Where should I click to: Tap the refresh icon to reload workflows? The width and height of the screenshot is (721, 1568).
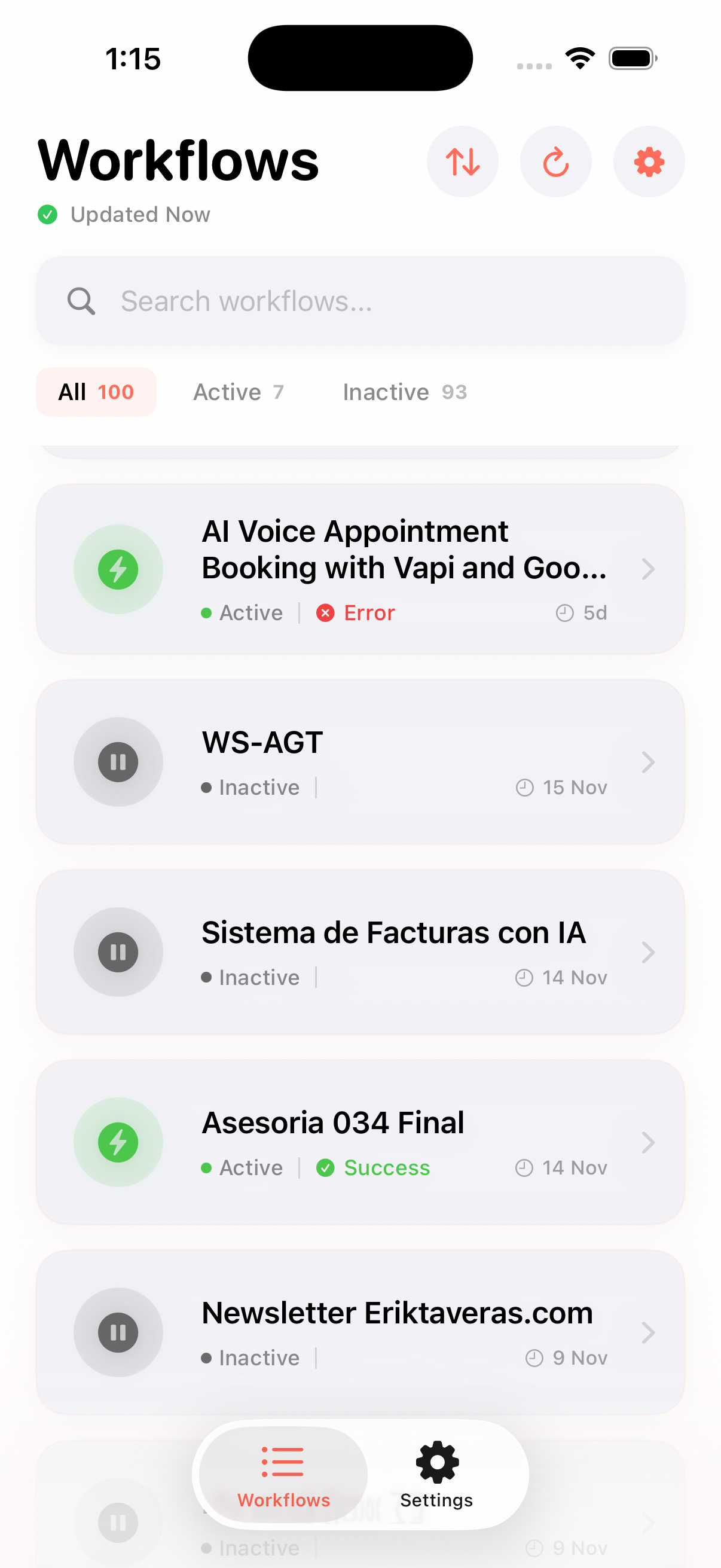point(555,162)
